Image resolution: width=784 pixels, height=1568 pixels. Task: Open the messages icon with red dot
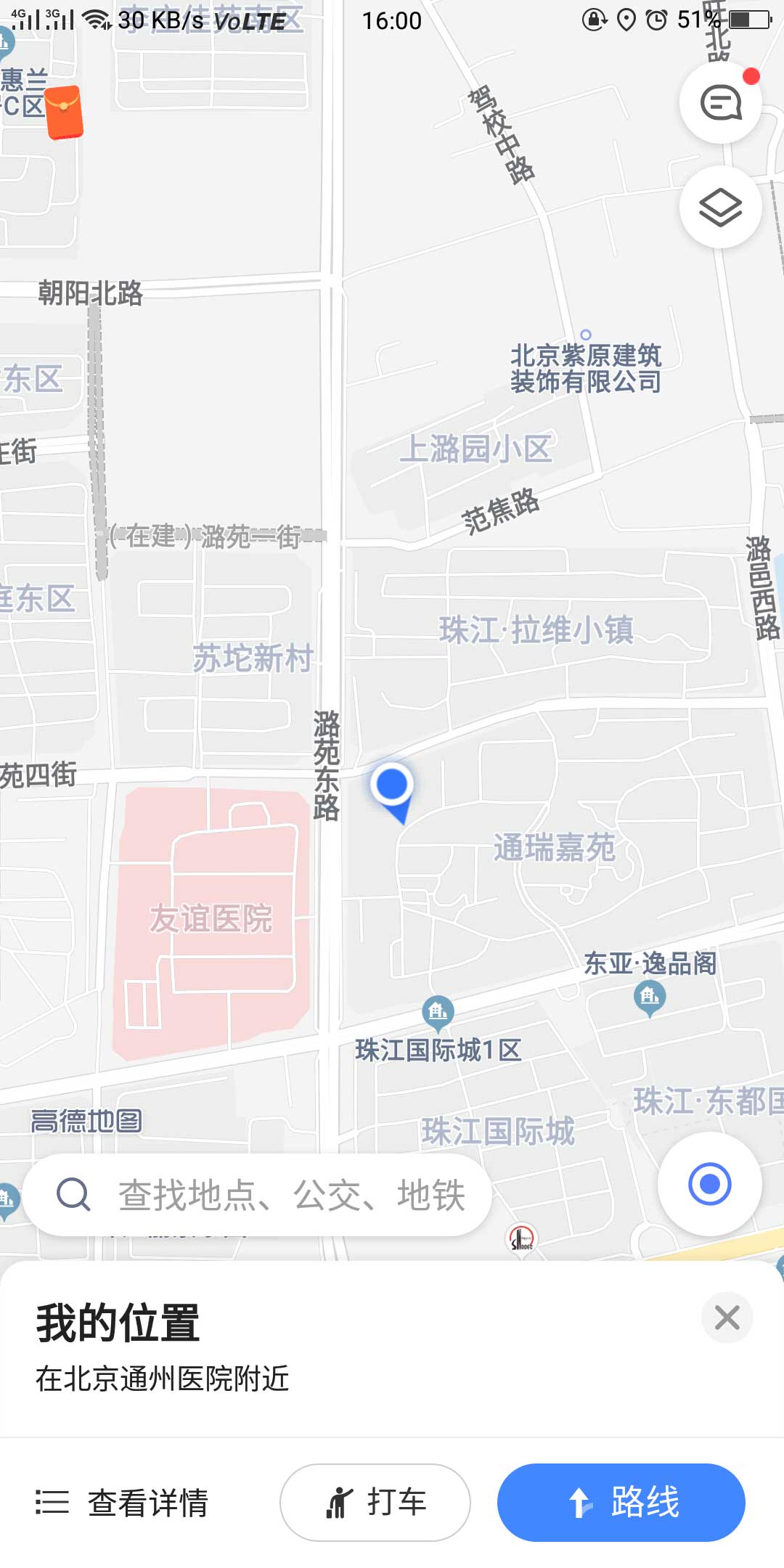pyautogui.click(x=720, y=102)
